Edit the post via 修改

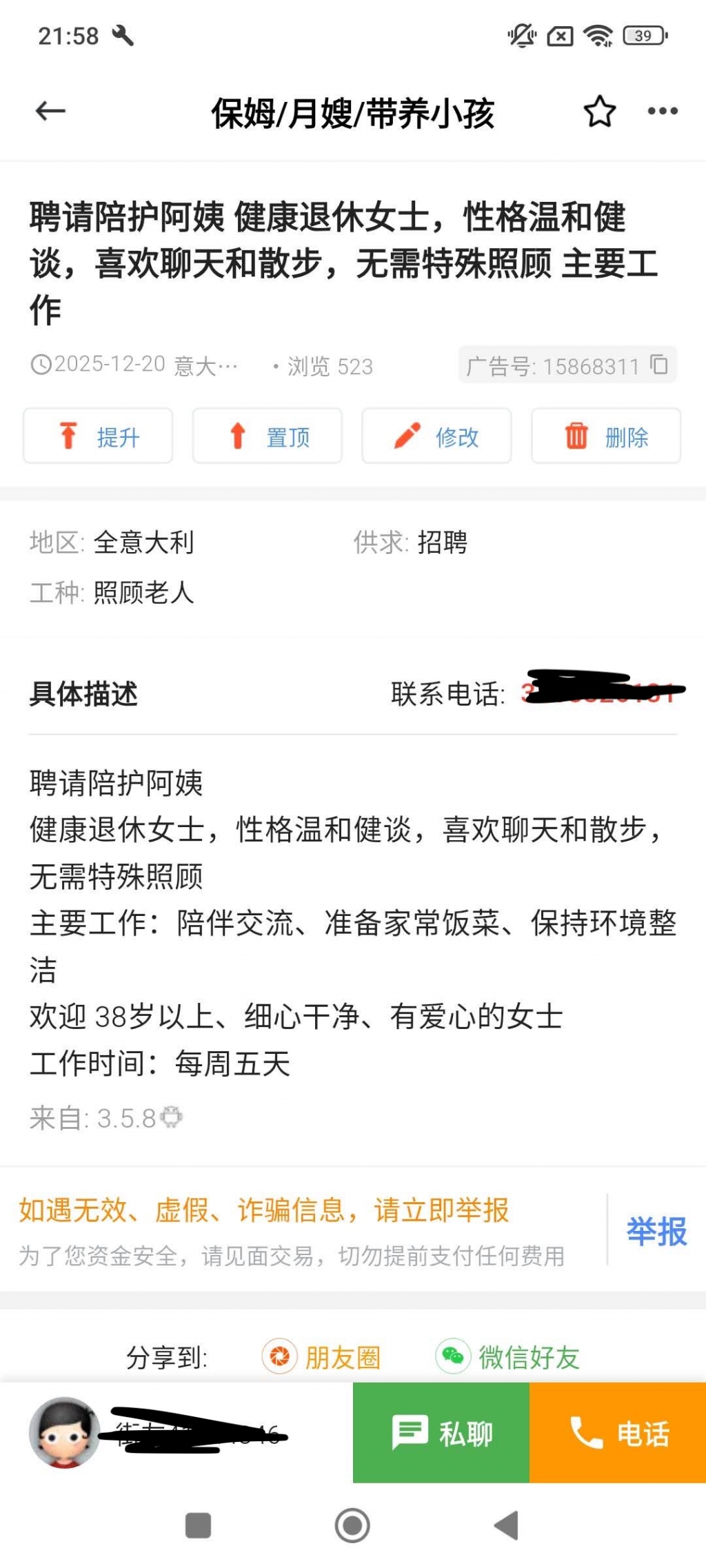click(436, 436)
